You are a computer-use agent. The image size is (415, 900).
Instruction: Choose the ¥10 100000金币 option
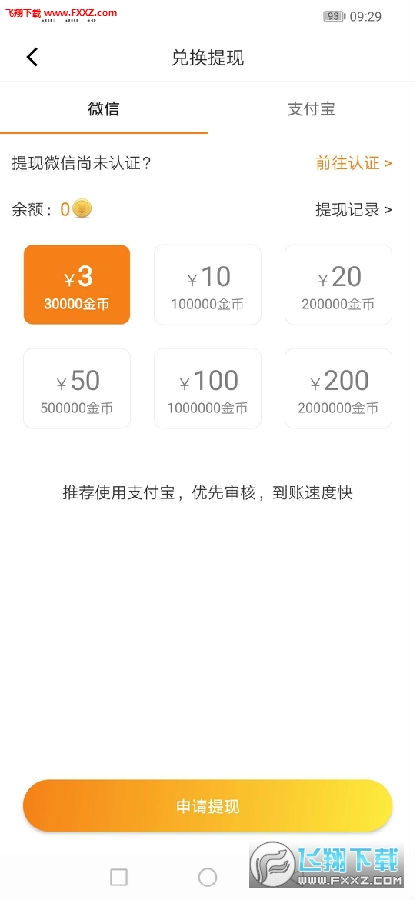pos(208,285)
